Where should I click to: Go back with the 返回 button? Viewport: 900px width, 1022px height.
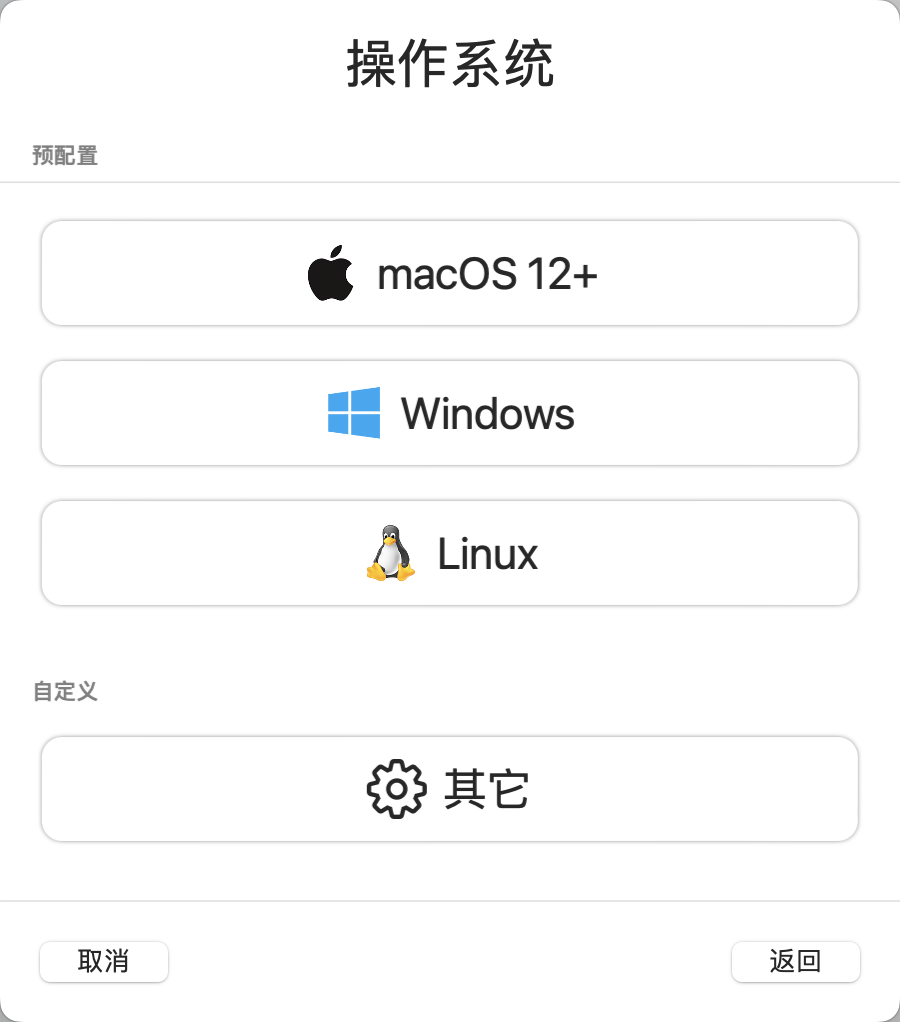point(795,962)
